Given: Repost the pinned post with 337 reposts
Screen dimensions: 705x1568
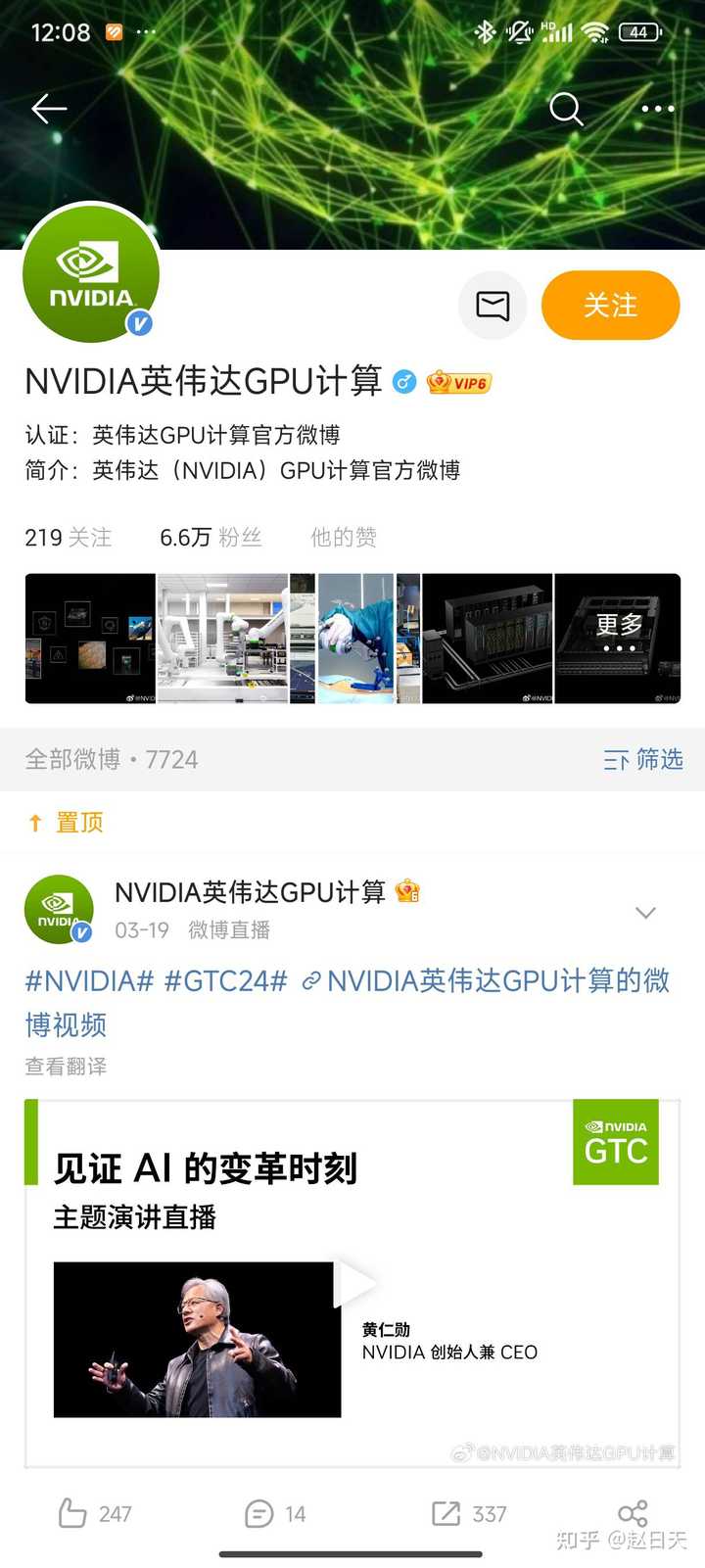Looking at the screenshot, I should pyautogui.click(x=469, y=1513).
